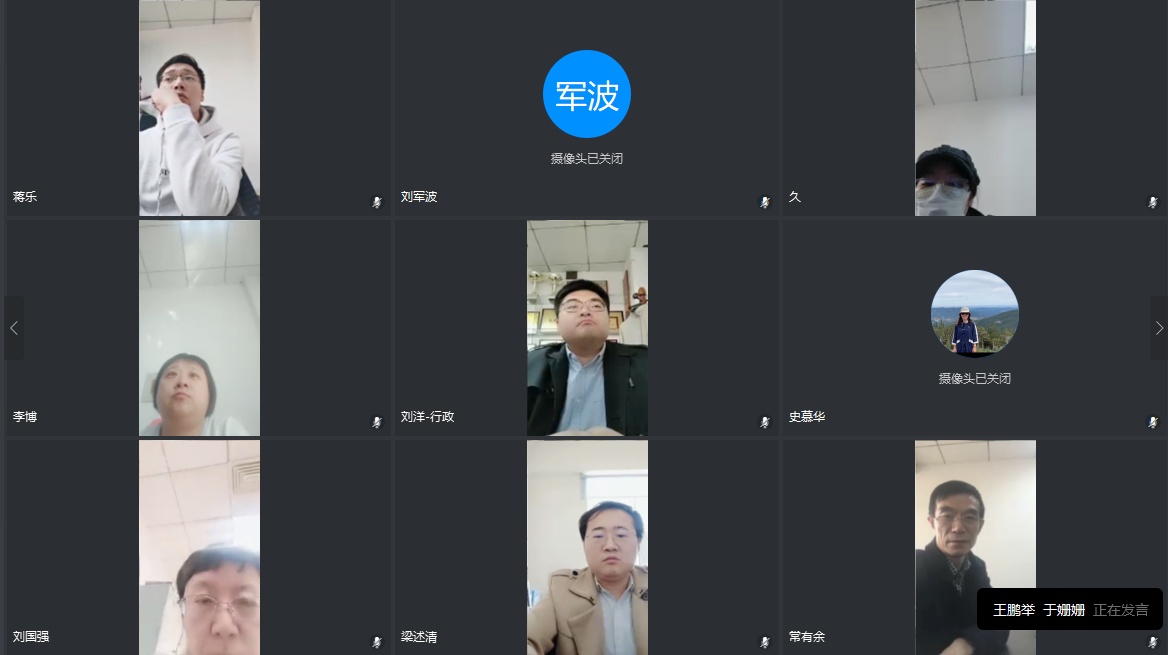Open 刘洋-行政's video tile
Viewport: 1168px width, 655px height.
[587, 328]
